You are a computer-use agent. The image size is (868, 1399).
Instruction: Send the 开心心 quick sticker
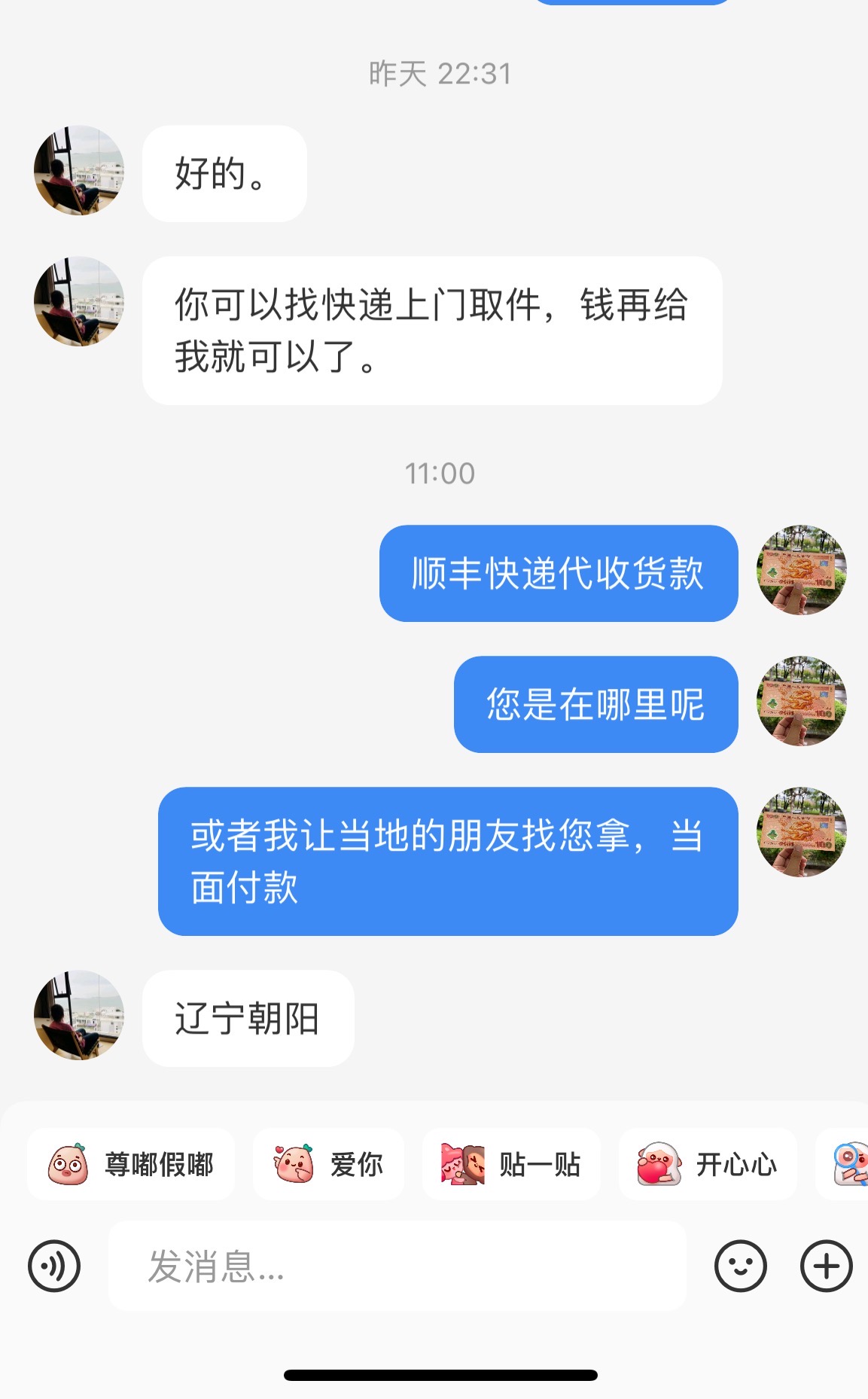[x=708, y=1164]
